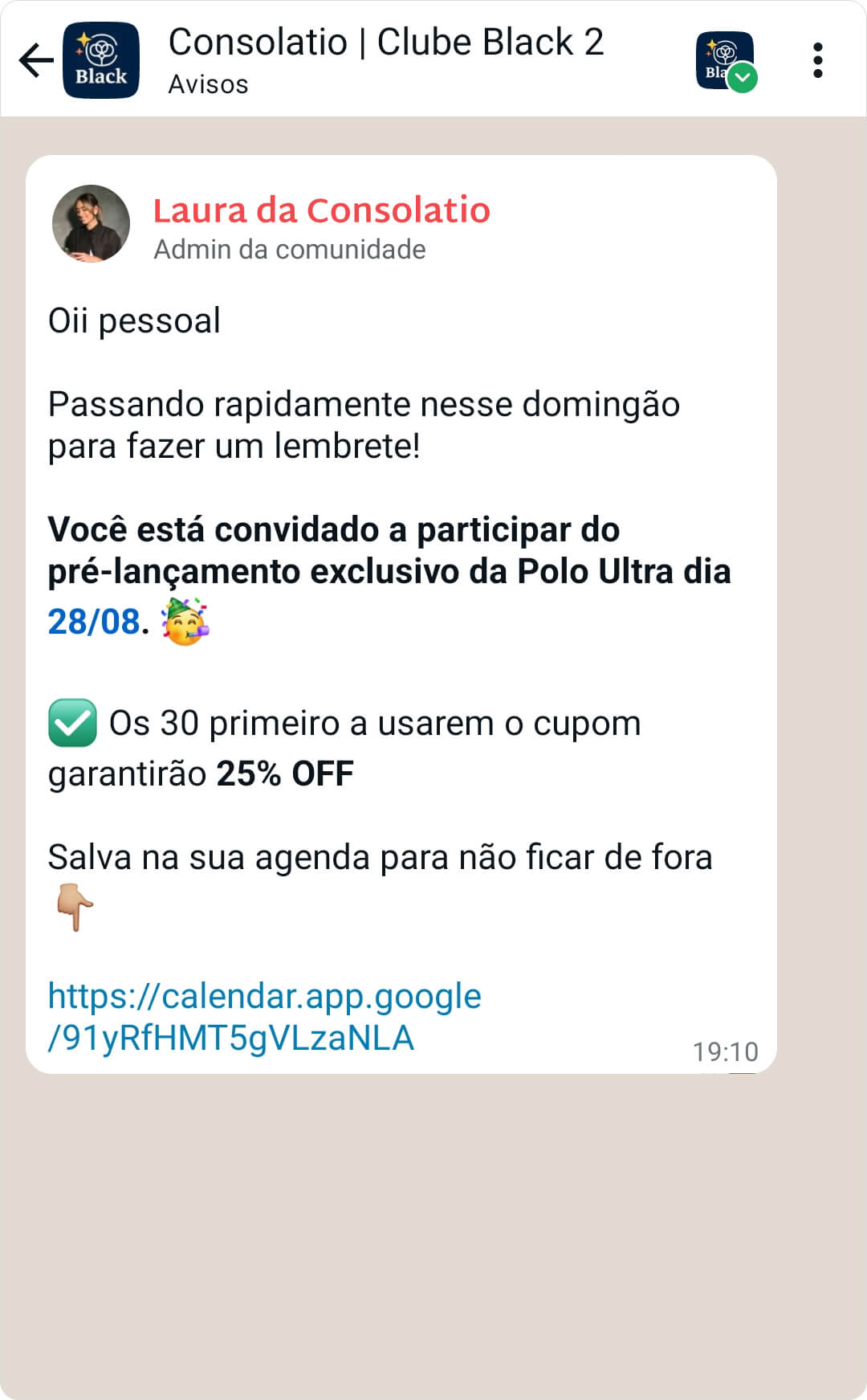This screenshot has width=867, height=1400.
Task: Tap the 28/08 date link
Action: pos(94,622)
